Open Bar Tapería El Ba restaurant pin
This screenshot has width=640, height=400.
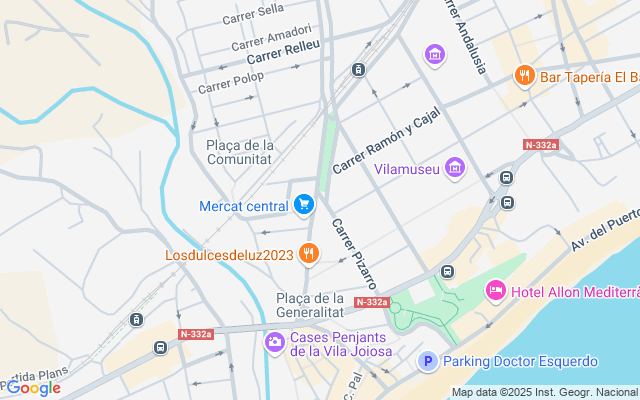pos(524,76)
